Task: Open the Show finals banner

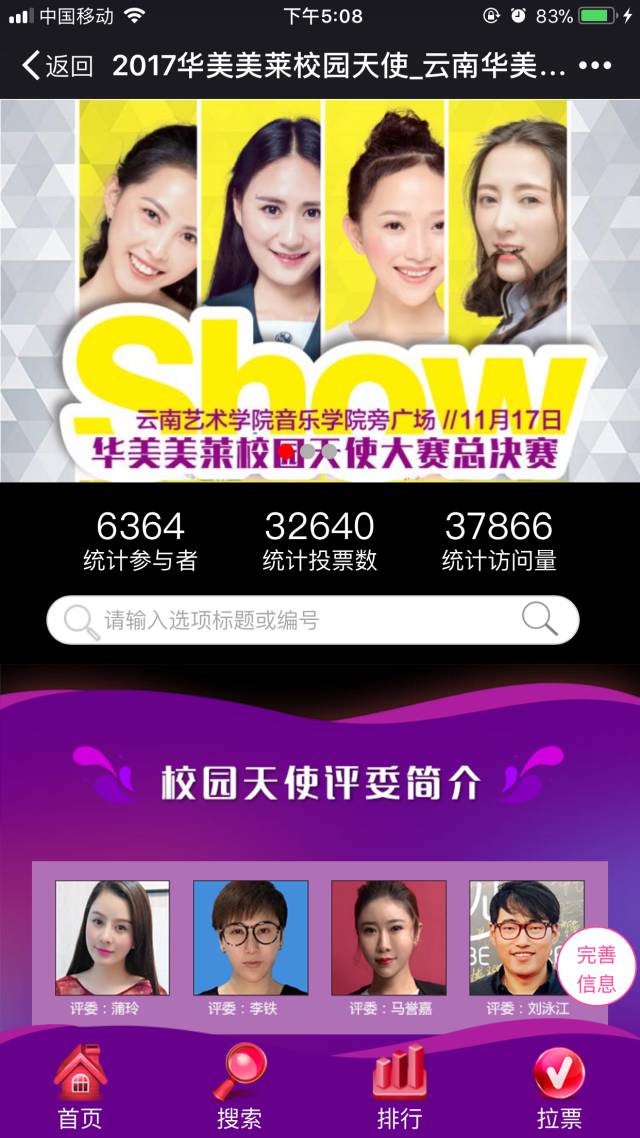Action: click(x=320, y=290)
